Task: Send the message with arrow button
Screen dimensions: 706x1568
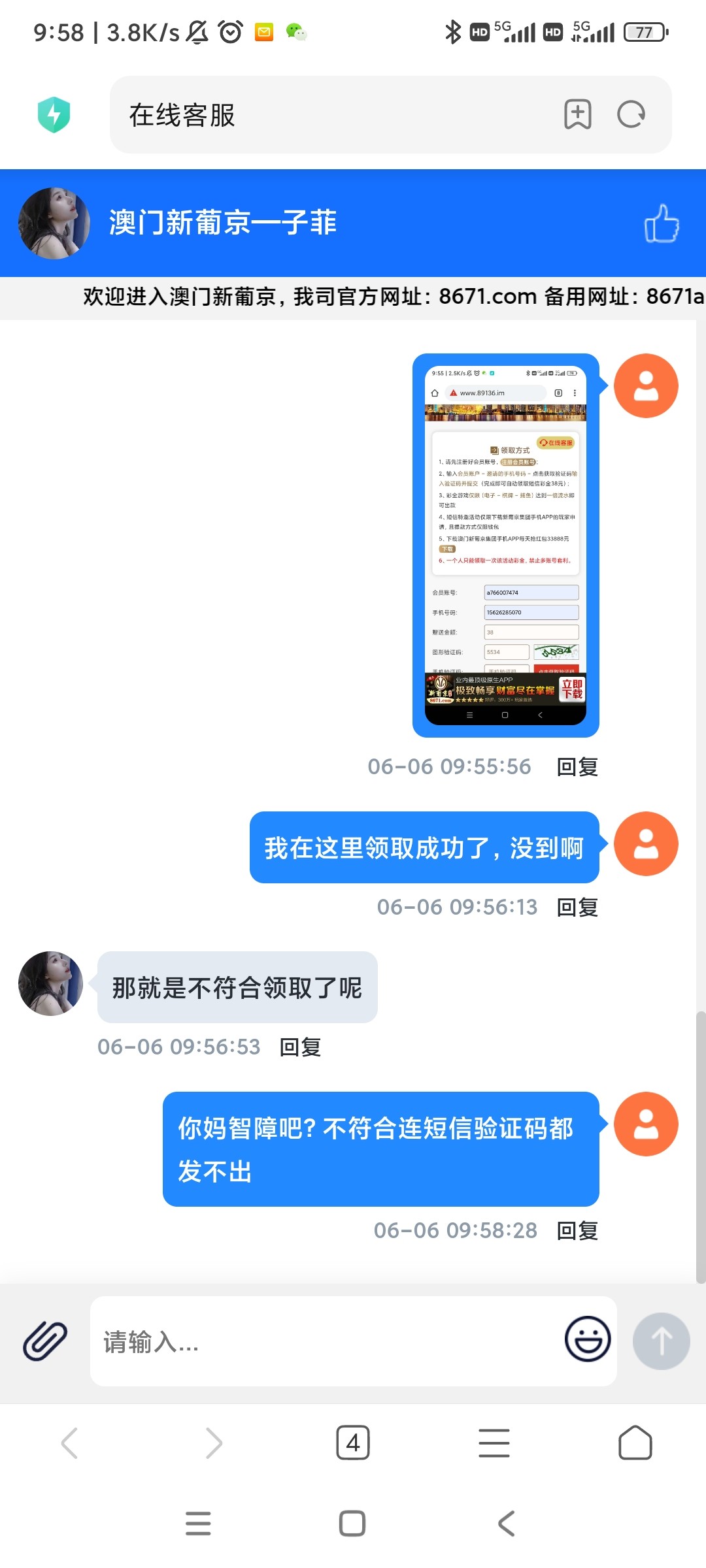Action: [661, 1341]
